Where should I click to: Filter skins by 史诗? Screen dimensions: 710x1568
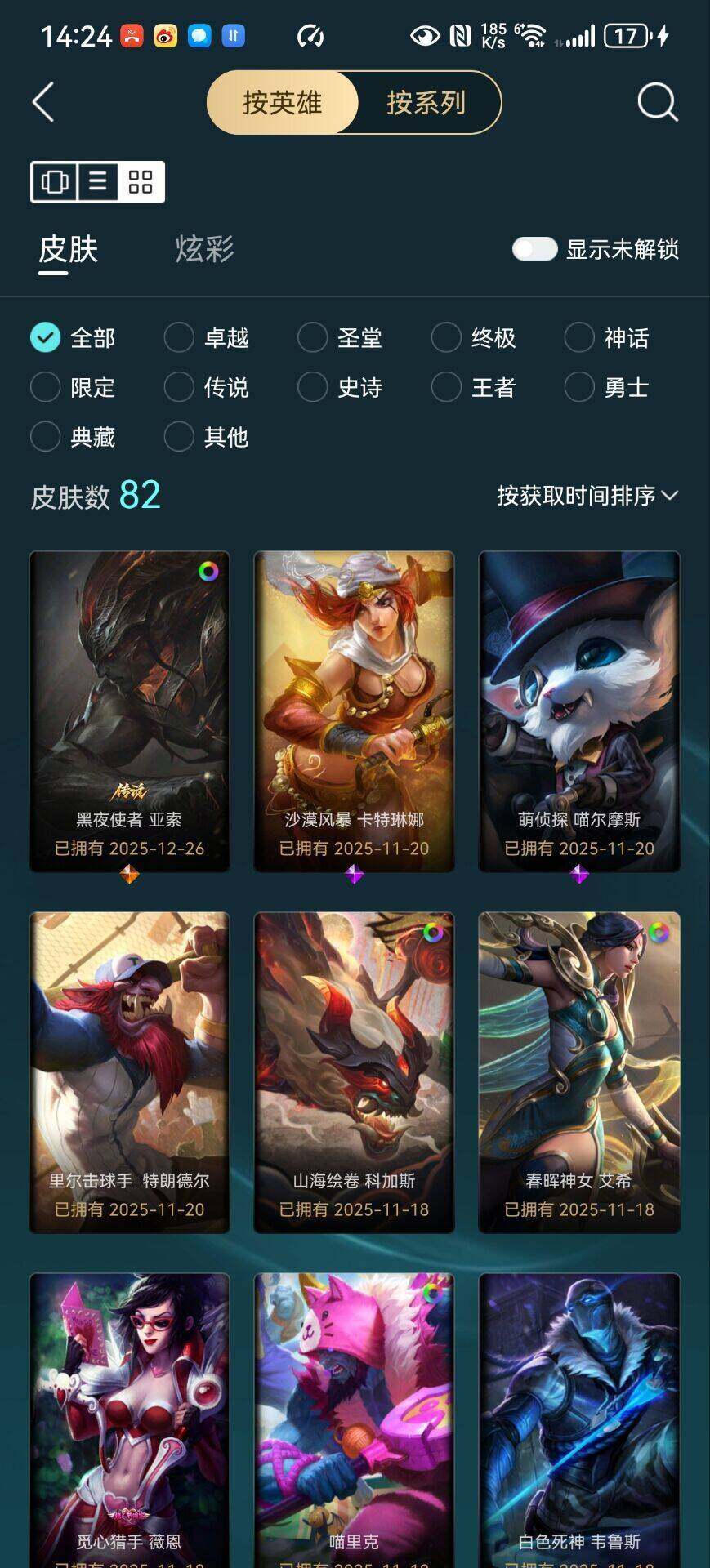tap(312, 387)
